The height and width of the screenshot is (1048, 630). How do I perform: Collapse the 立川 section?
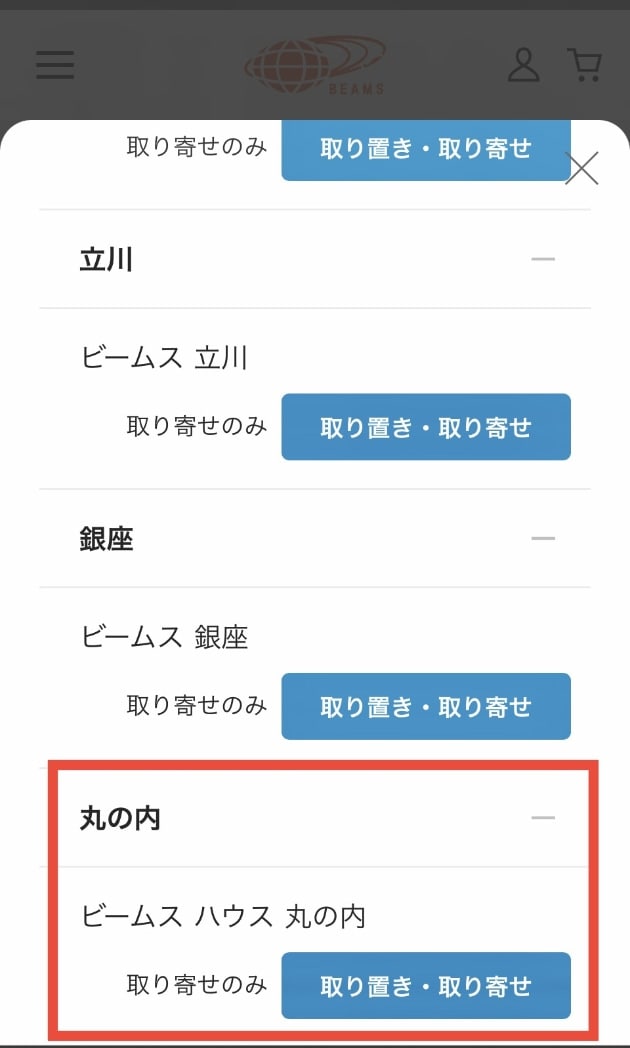tap(542, 259)
